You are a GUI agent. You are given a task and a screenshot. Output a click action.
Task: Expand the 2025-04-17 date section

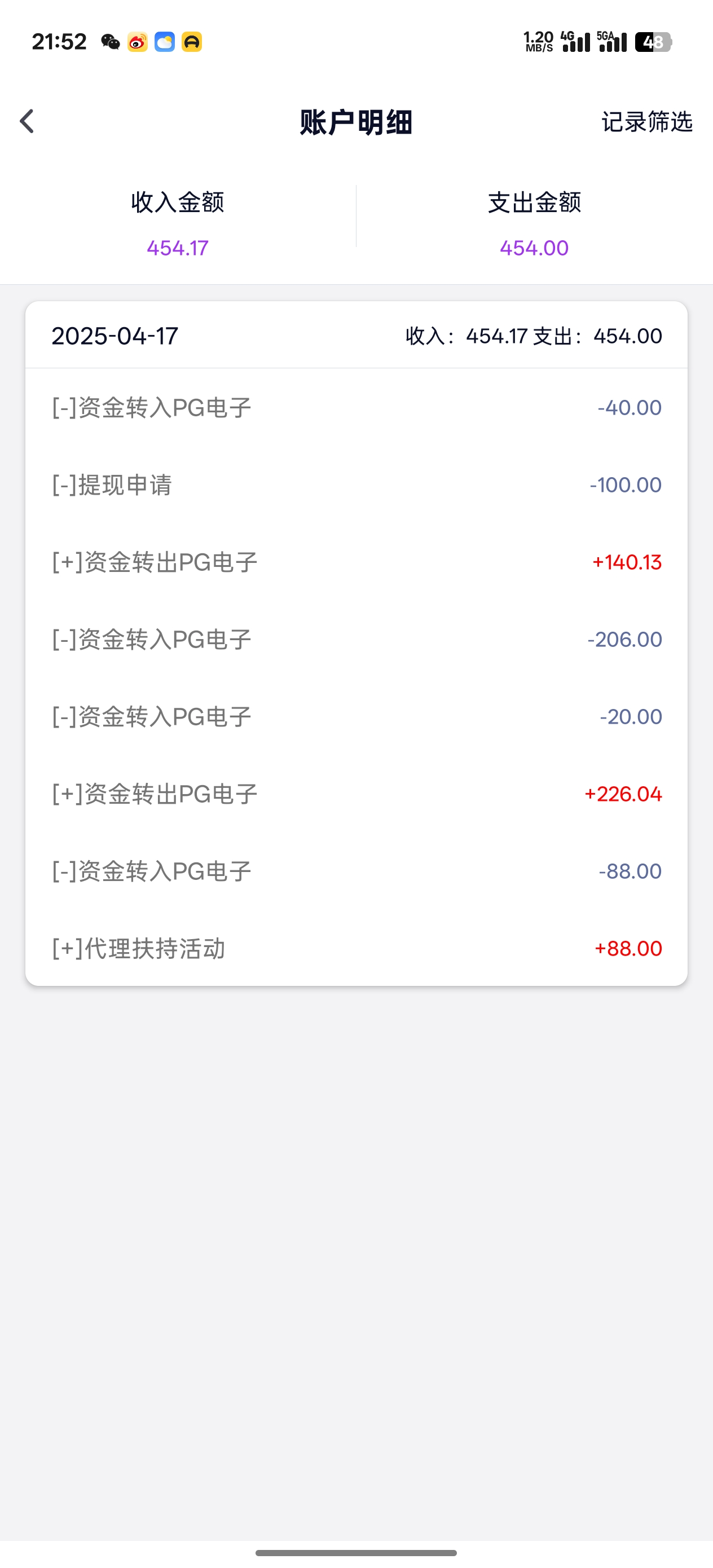coord(116,336)
